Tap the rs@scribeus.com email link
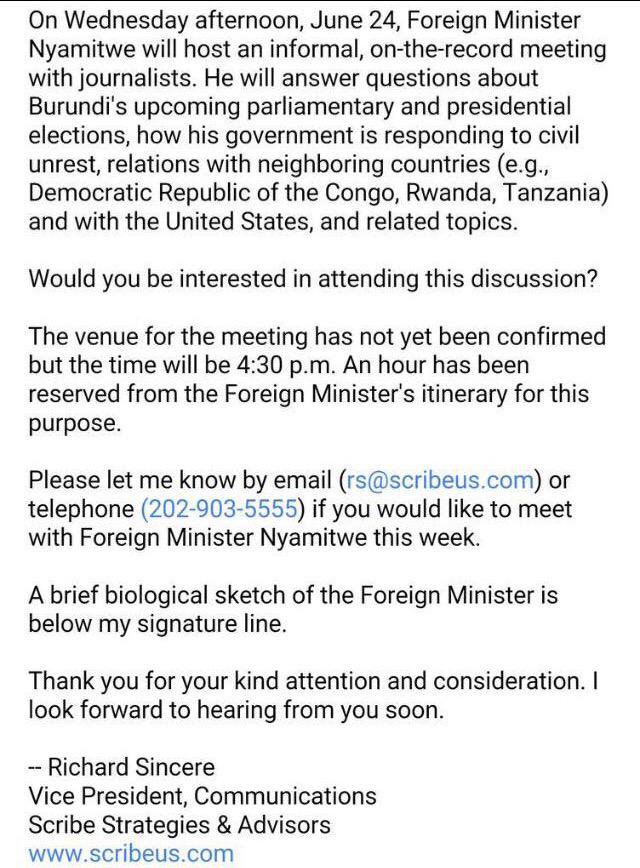This screenshot has width=640, height=868. point(441,480)
